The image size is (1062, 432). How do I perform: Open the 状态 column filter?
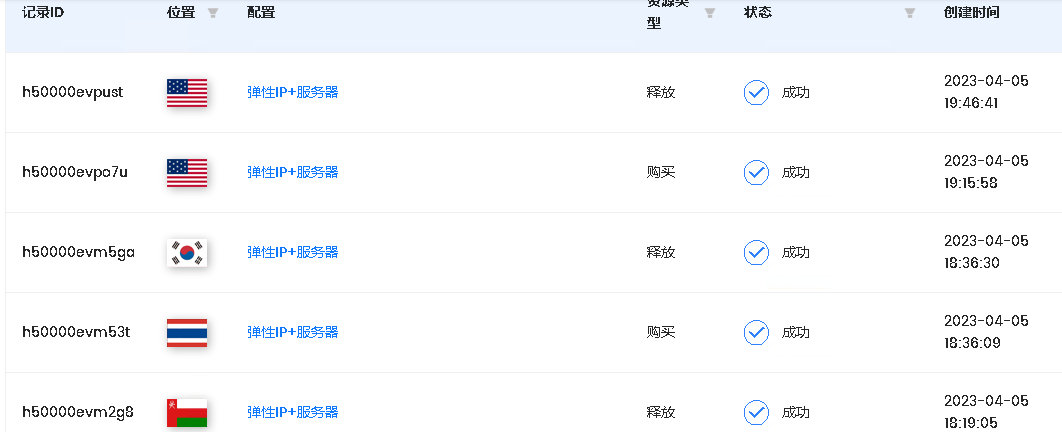point(909,13)
